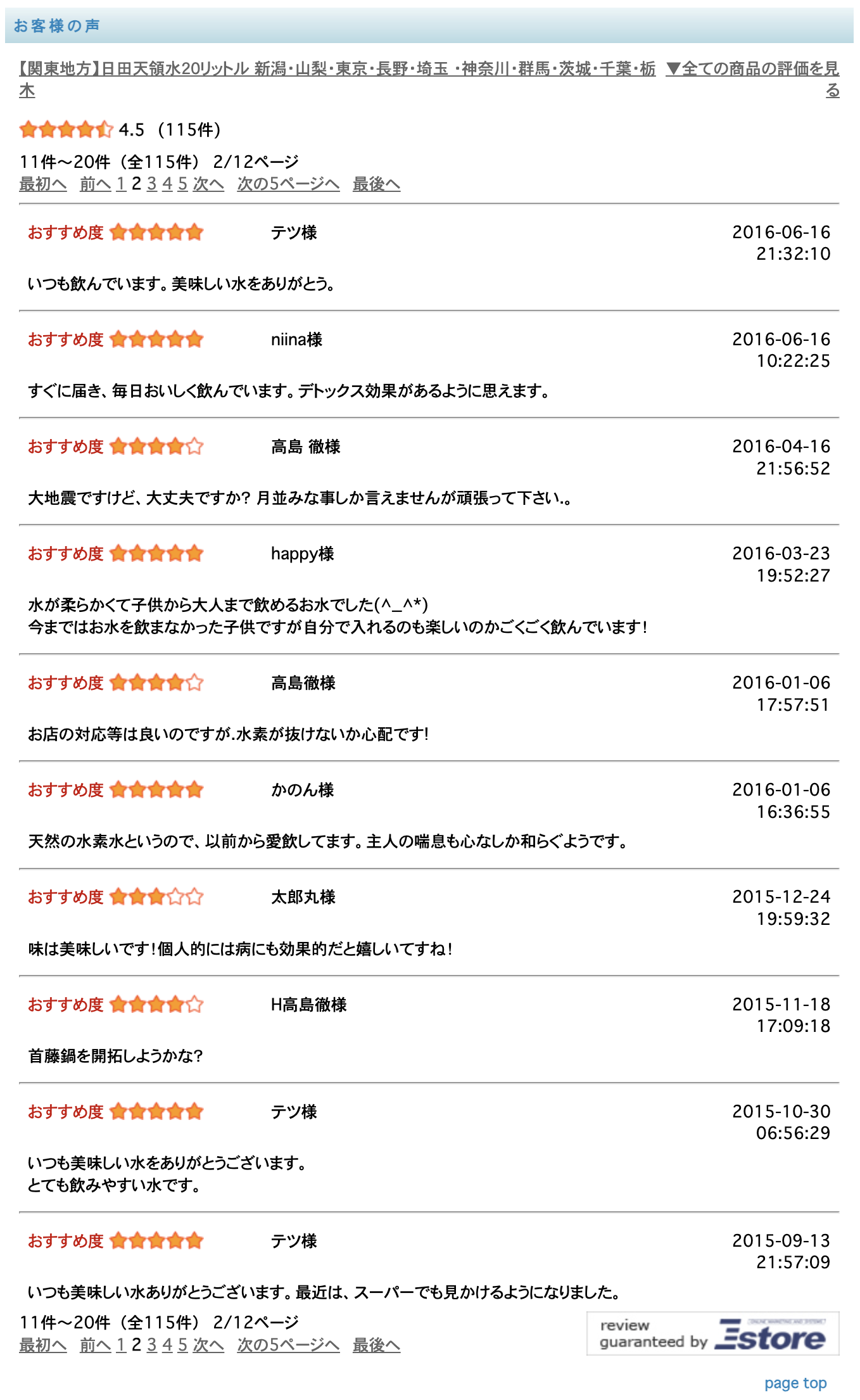Tap 前へ in the bottom pagination

pos(95,1346)
